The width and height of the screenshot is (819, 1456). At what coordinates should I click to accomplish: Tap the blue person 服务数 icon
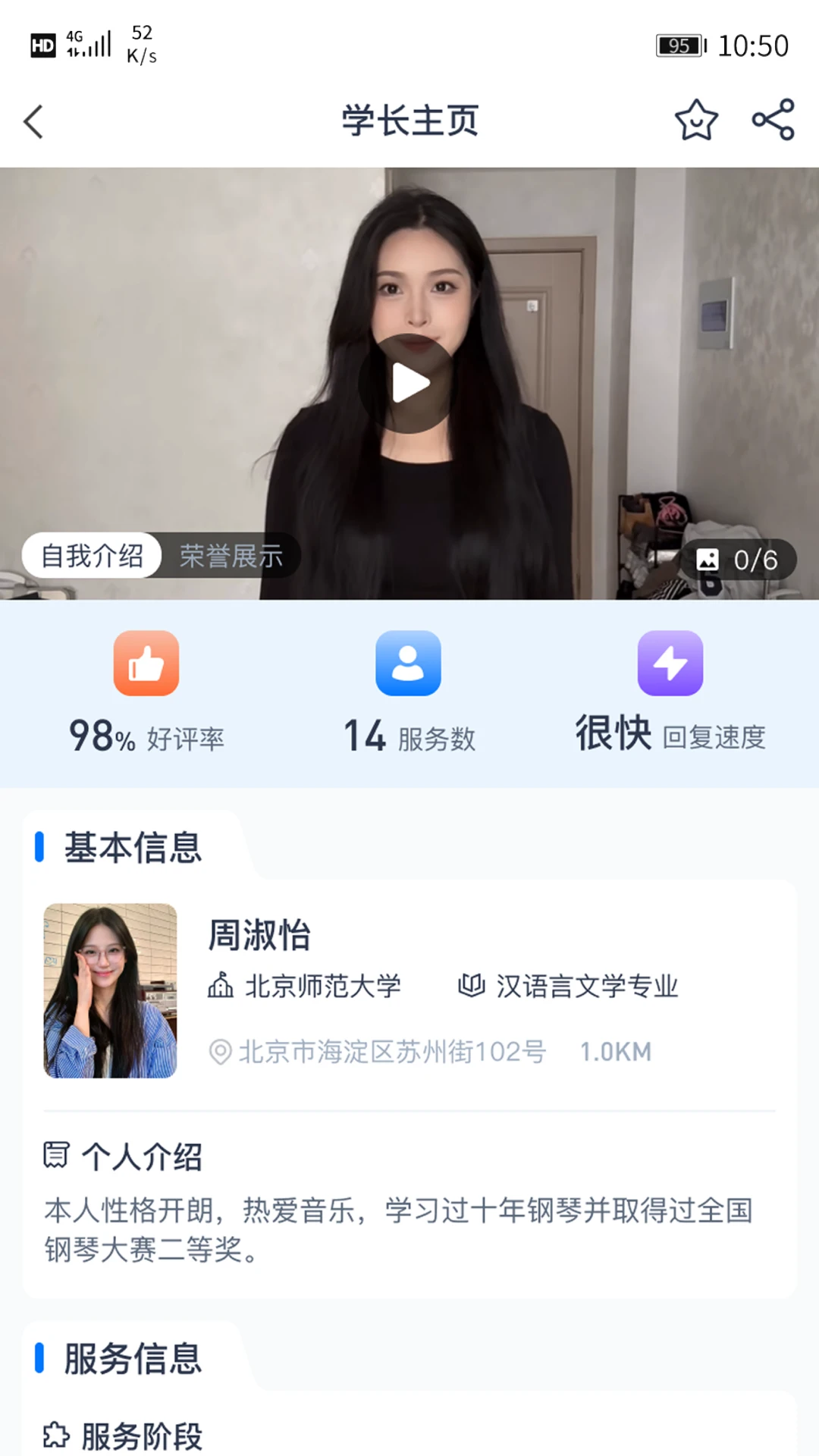408,662
